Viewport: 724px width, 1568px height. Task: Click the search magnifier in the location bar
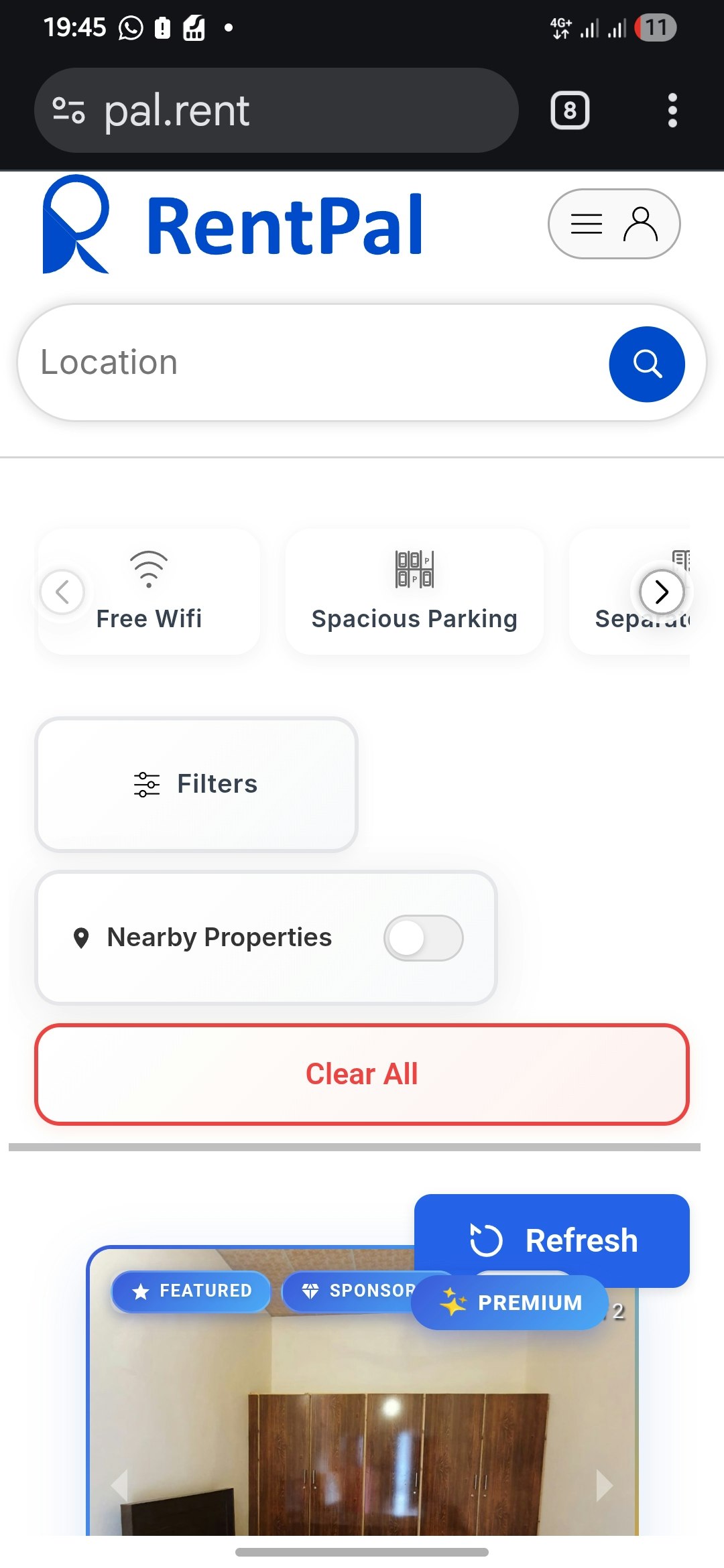(x=646, y=363)
